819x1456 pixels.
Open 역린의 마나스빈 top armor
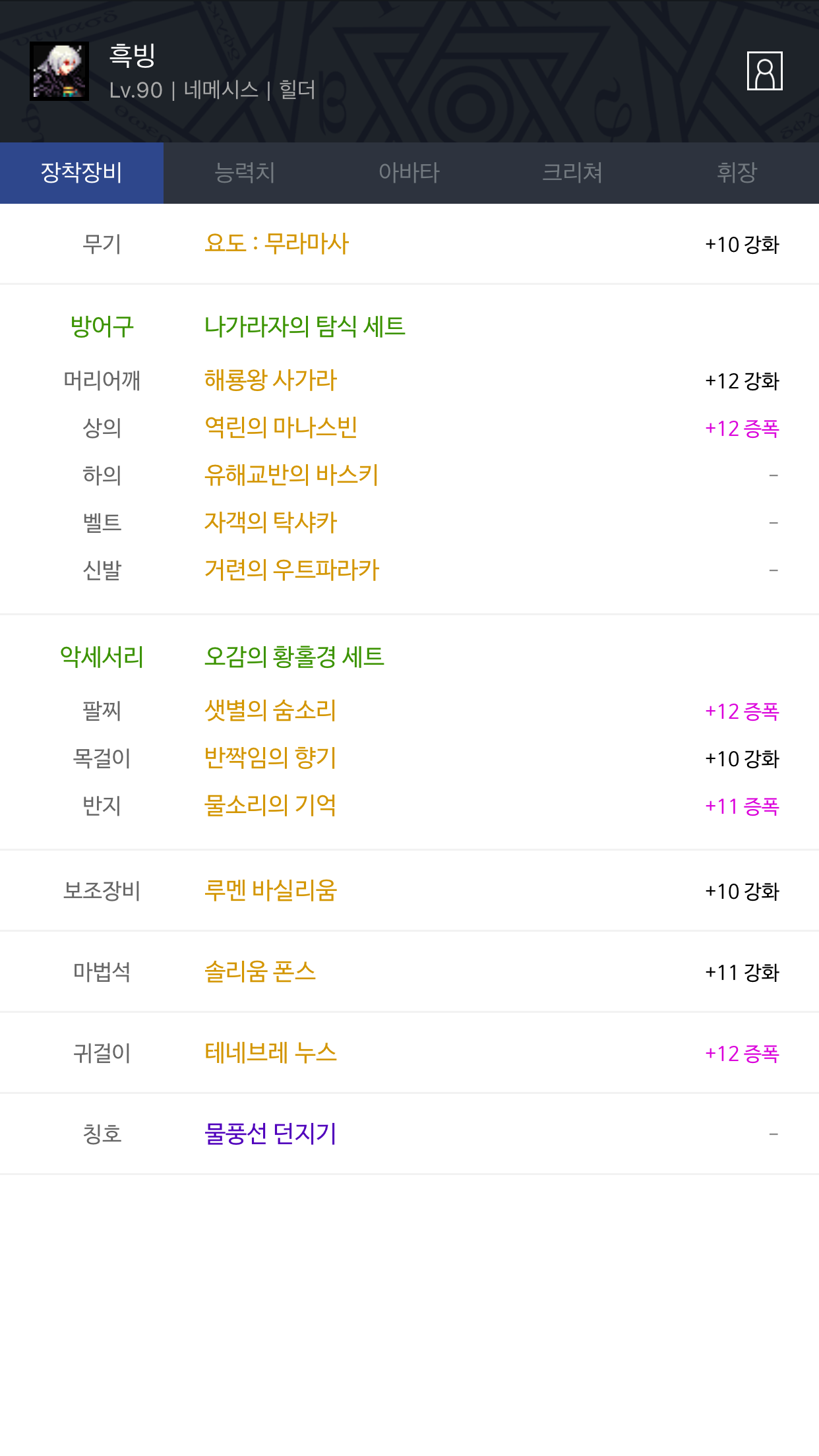pos(280,427)
